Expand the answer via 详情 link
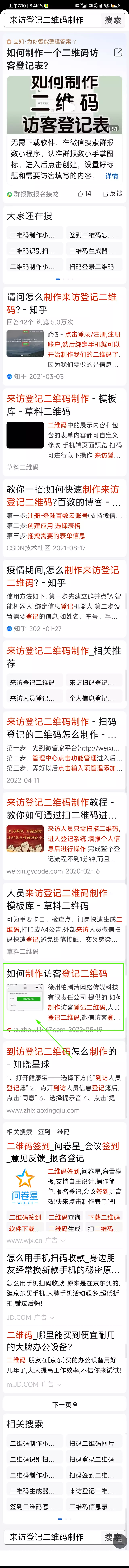This screenshot has height=1568, width=129. pyautogui.click(x=111, y=175)
